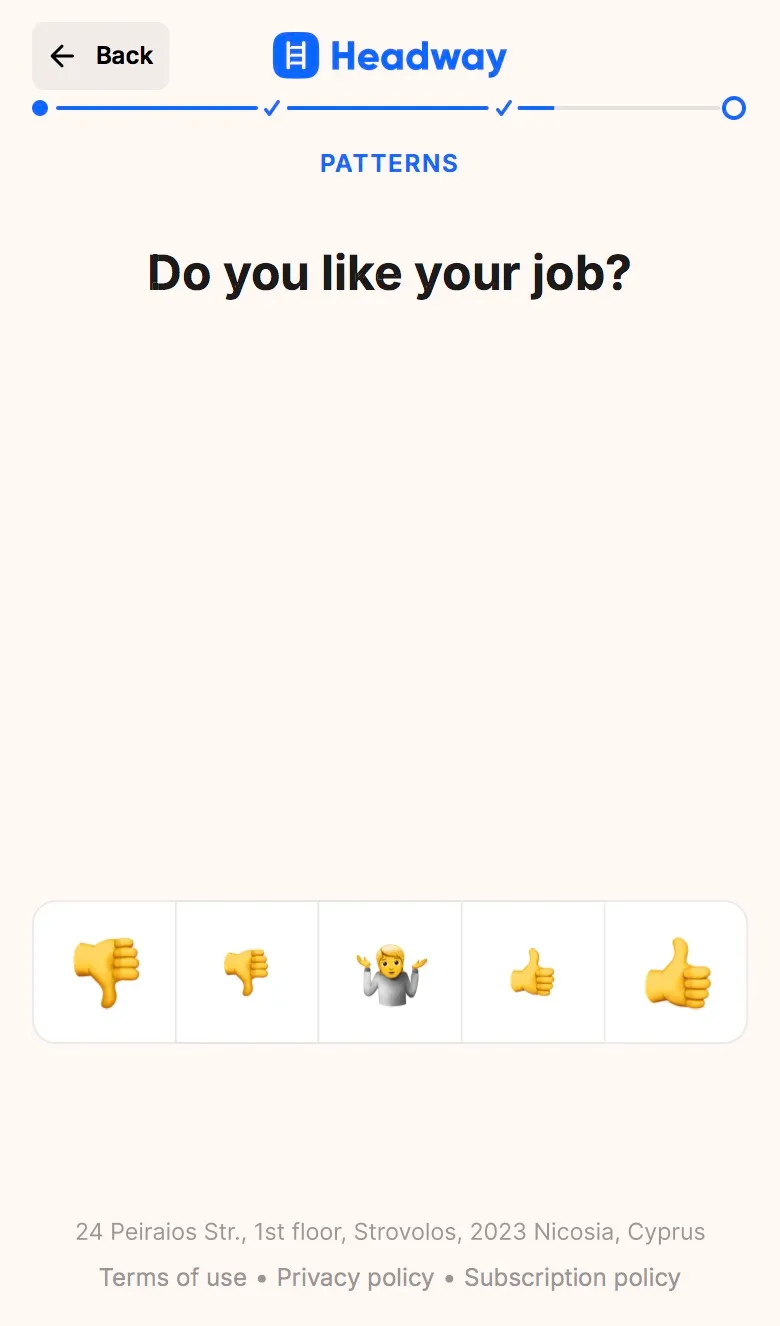Image resolution: width=780 pixels, height=1326 pixels.
Task: Select the small thumbs-up option
Action: point(533,972)
